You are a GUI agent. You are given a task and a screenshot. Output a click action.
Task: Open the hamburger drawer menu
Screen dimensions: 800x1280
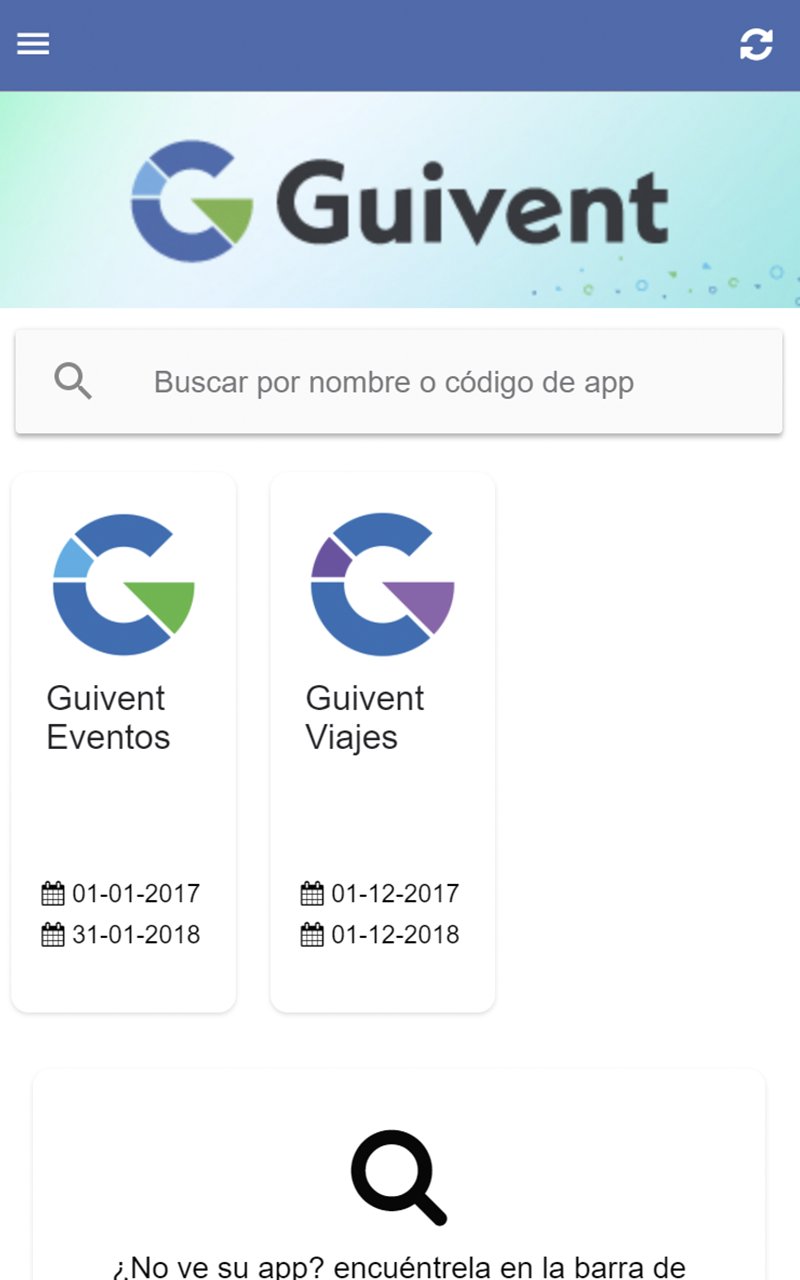click(33, 44)
